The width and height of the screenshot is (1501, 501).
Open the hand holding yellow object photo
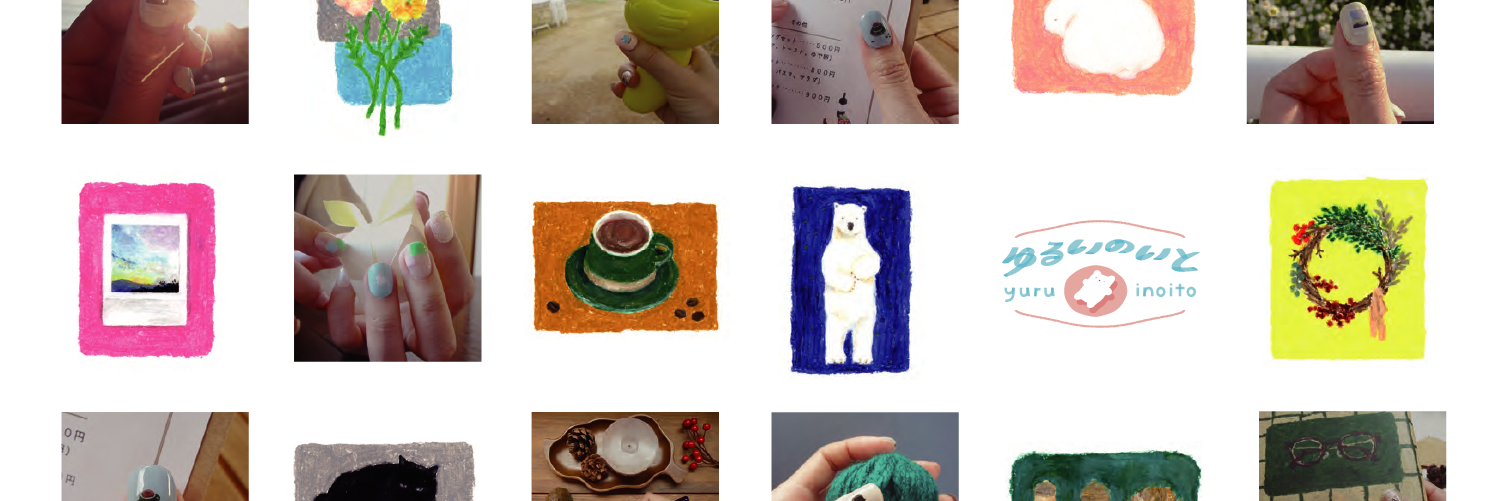click(625, 62)
